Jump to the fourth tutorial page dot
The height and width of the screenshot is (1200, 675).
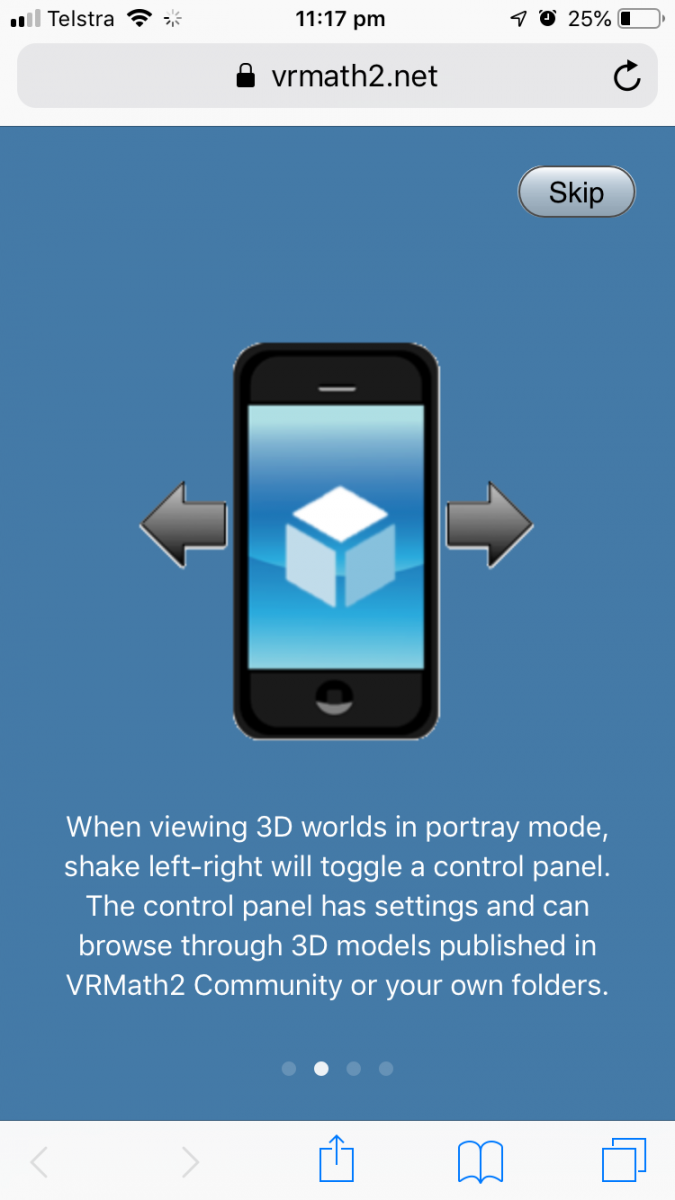(386, 1069)
